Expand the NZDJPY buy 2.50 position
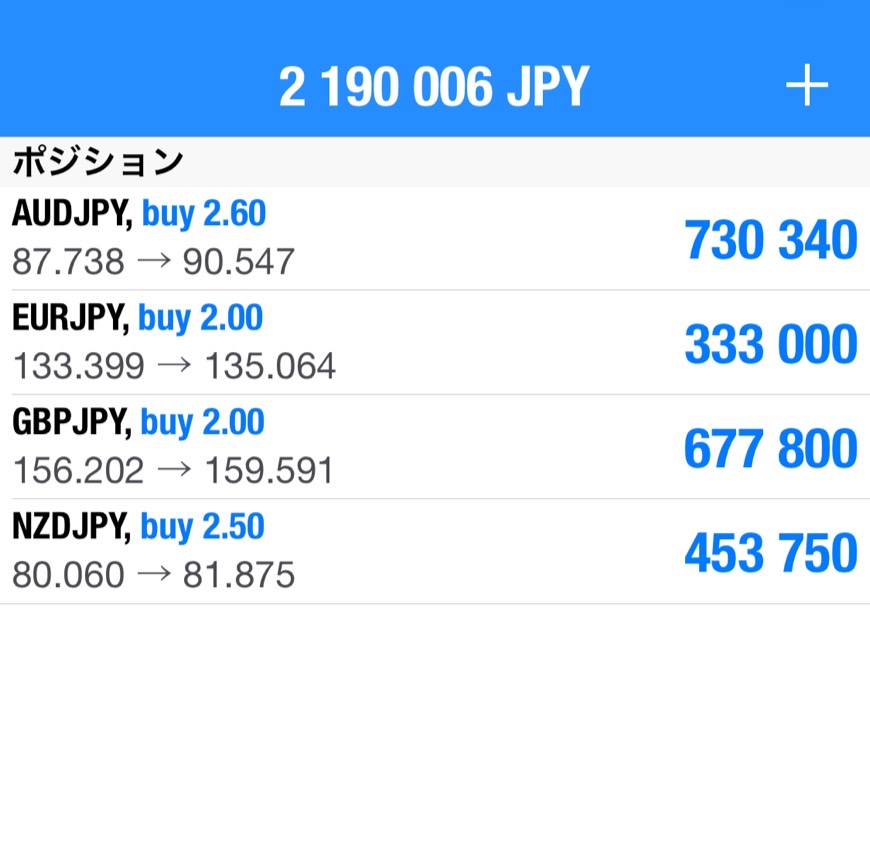Screen dimensions: 870x850 click(434, 551)
